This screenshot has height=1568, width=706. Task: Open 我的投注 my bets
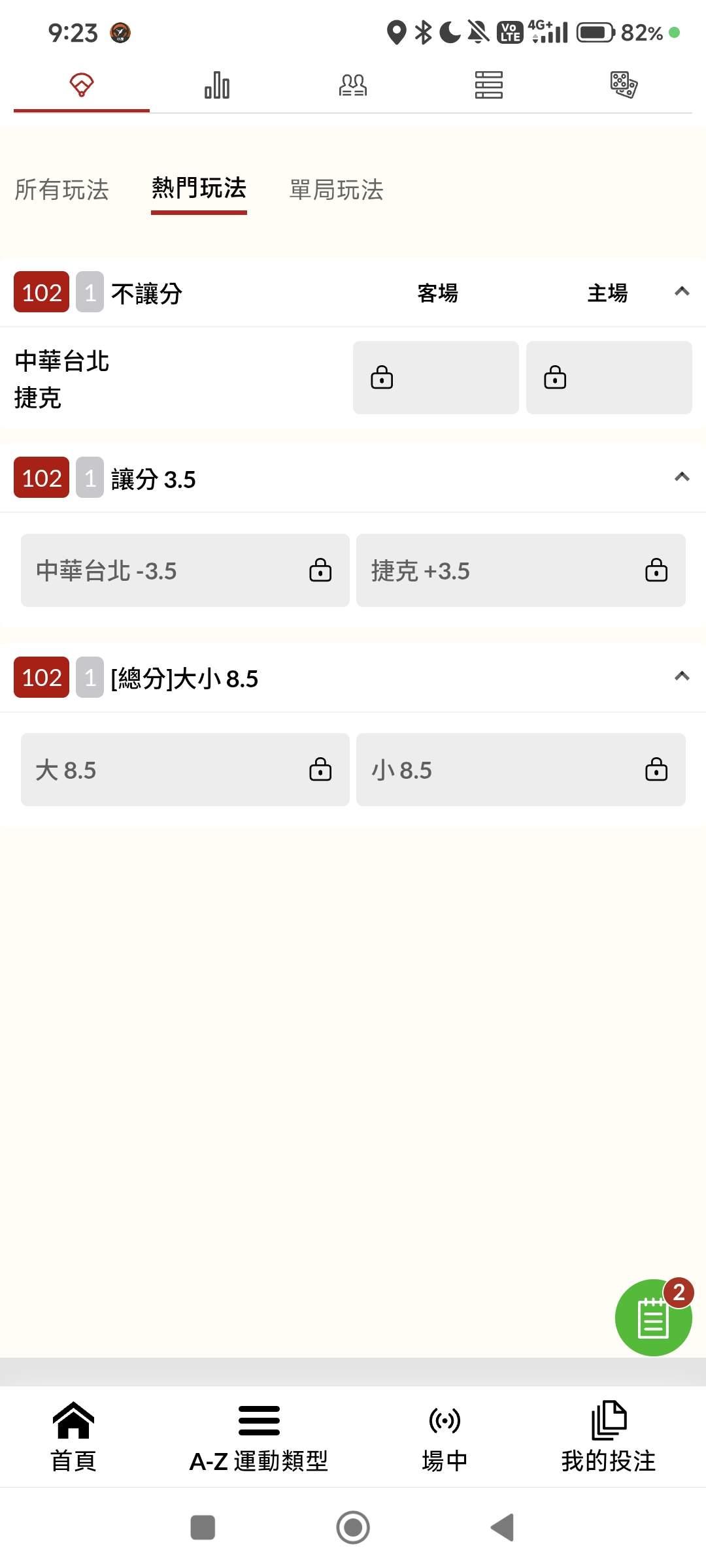point(609,1437)
